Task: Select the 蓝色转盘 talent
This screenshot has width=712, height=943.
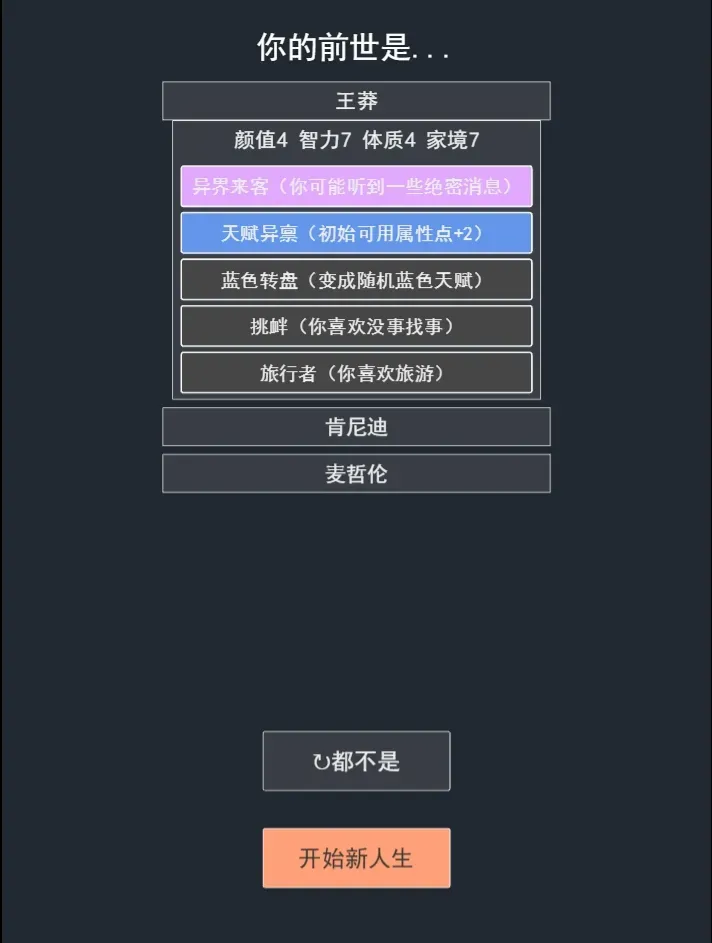Action: point(356,280)
